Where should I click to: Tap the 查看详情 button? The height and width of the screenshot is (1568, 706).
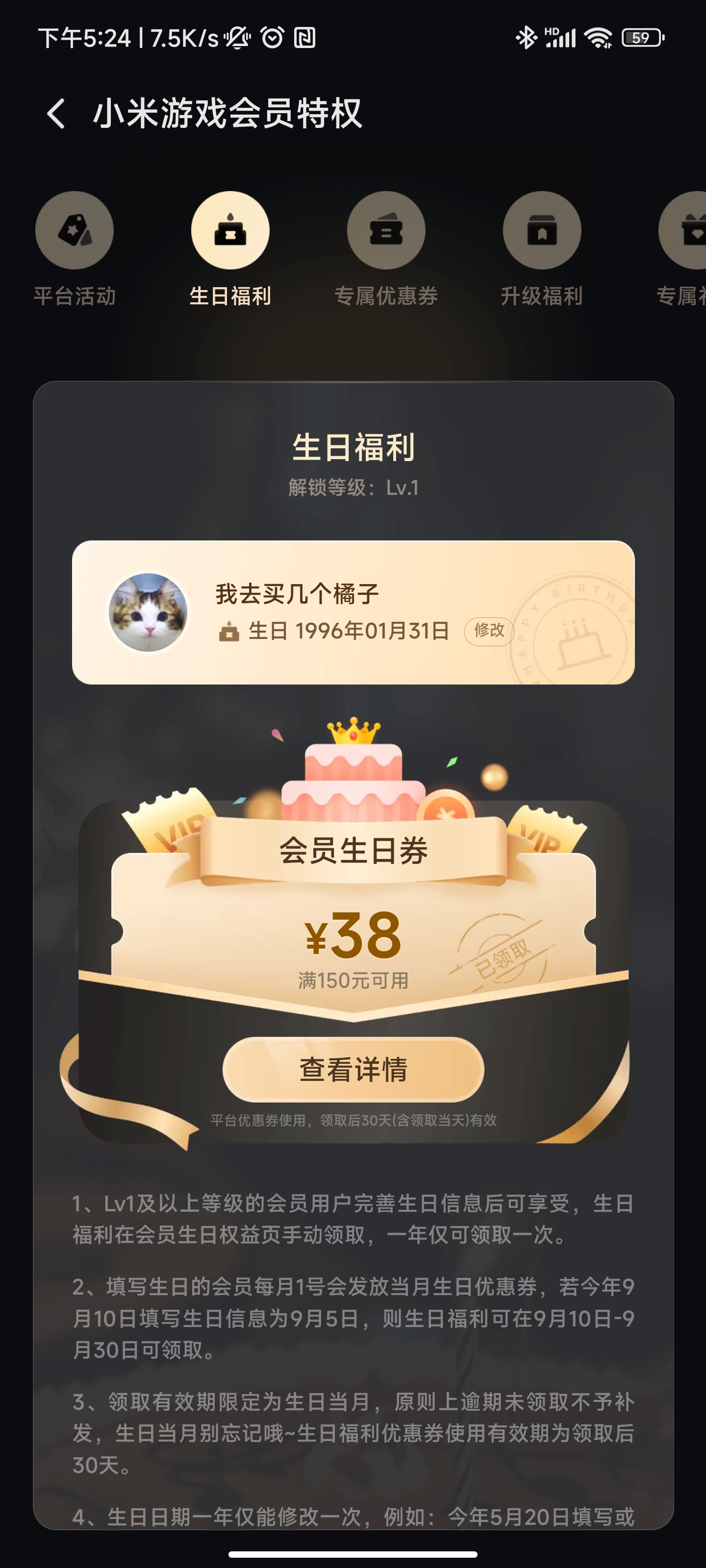[x=353, y=1070]
